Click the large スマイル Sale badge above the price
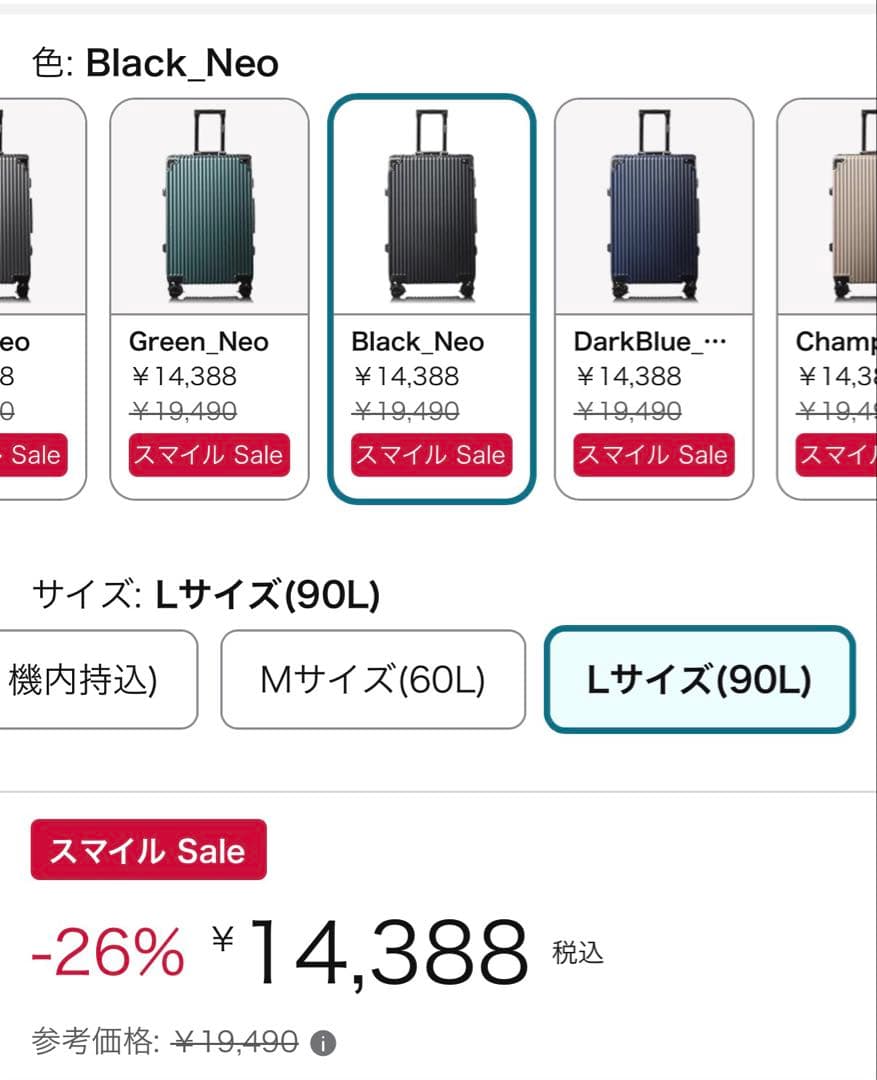Image resolution: width=877 pixels, height=1080 pixels. tap(147, 851)
